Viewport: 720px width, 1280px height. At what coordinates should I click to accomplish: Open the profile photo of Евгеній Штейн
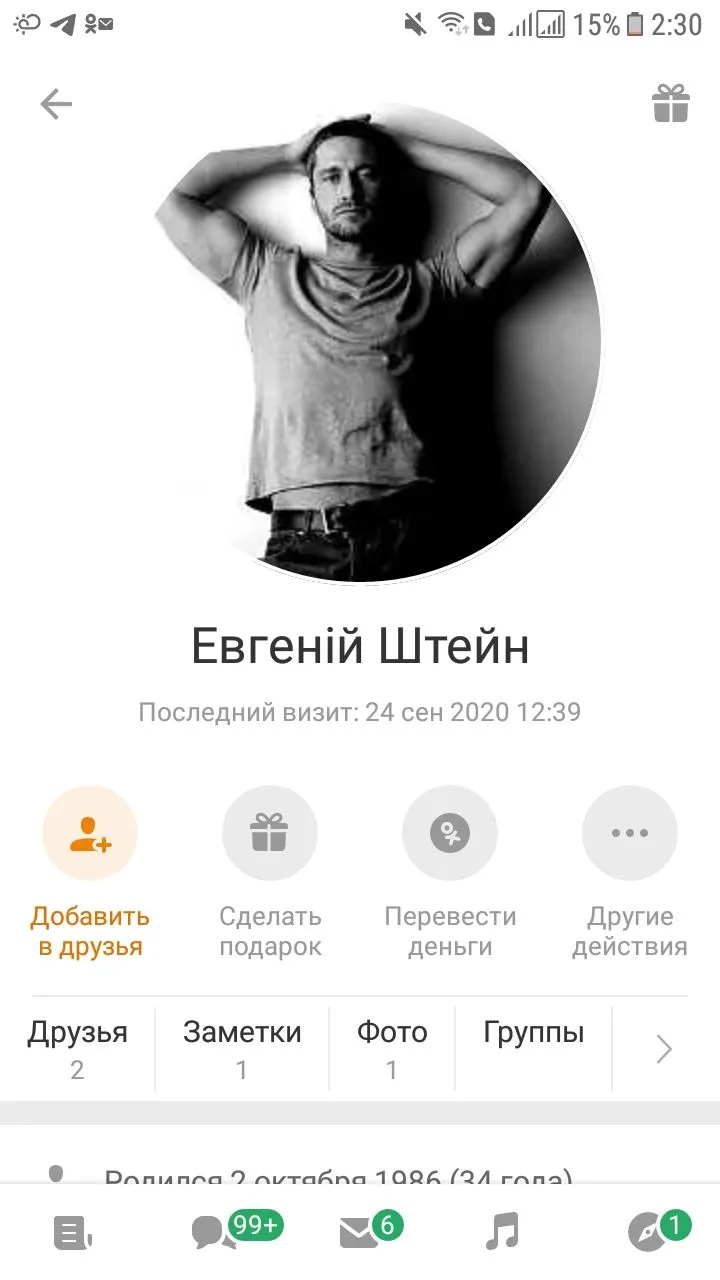coord(378,340)
